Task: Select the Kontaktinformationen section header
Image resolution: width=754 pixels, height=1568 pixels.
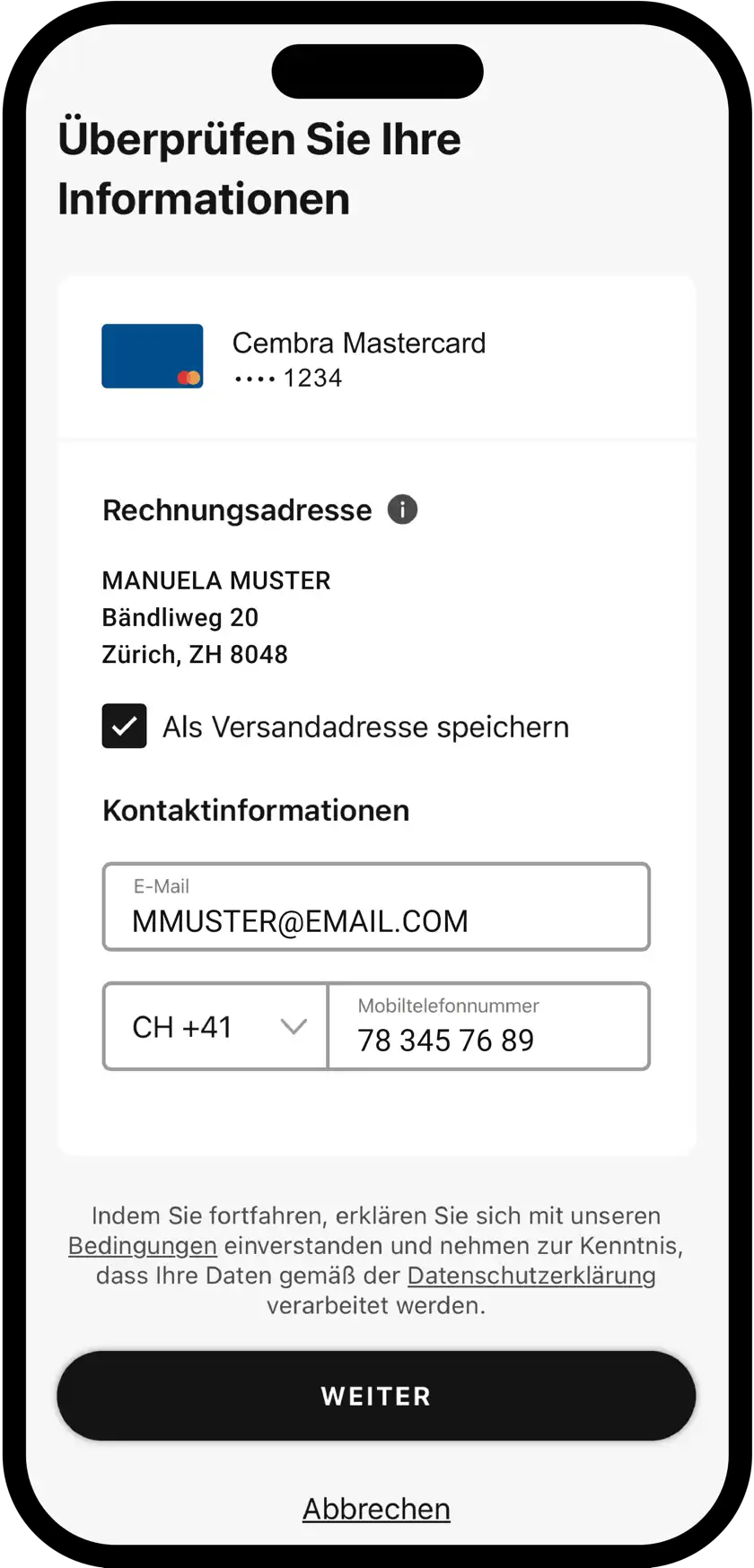Action: [x=256, y=810]
